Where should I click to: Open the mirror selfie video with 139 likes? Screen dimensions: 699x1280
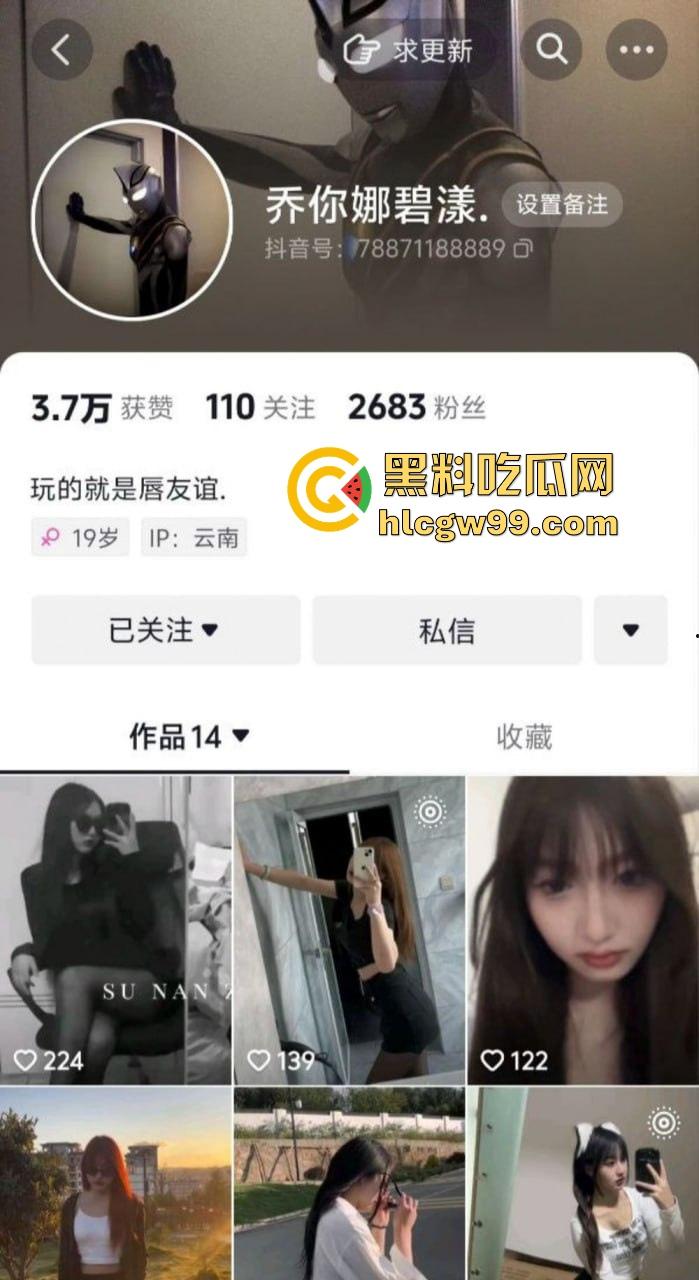coord(349,930)
